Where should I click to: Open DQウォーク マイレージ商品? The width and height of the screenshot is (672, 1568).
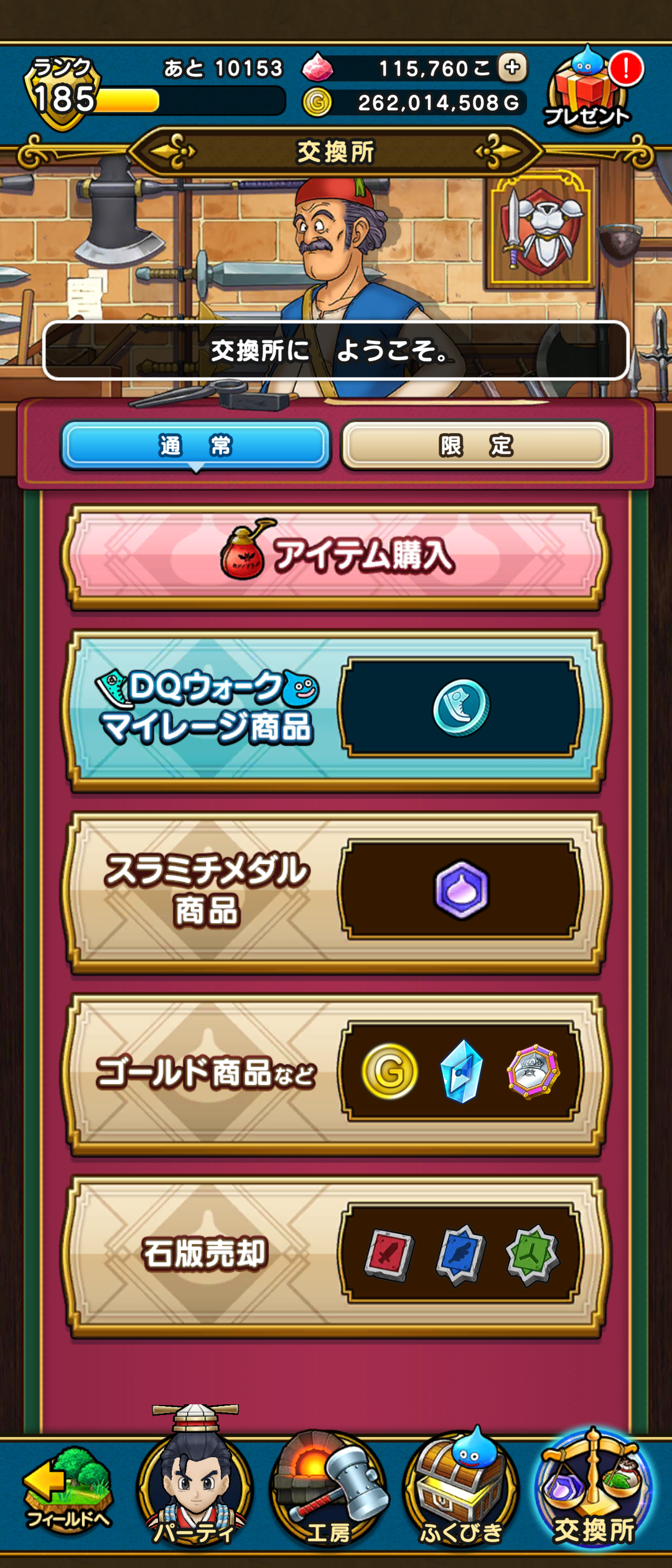point(336,708)
